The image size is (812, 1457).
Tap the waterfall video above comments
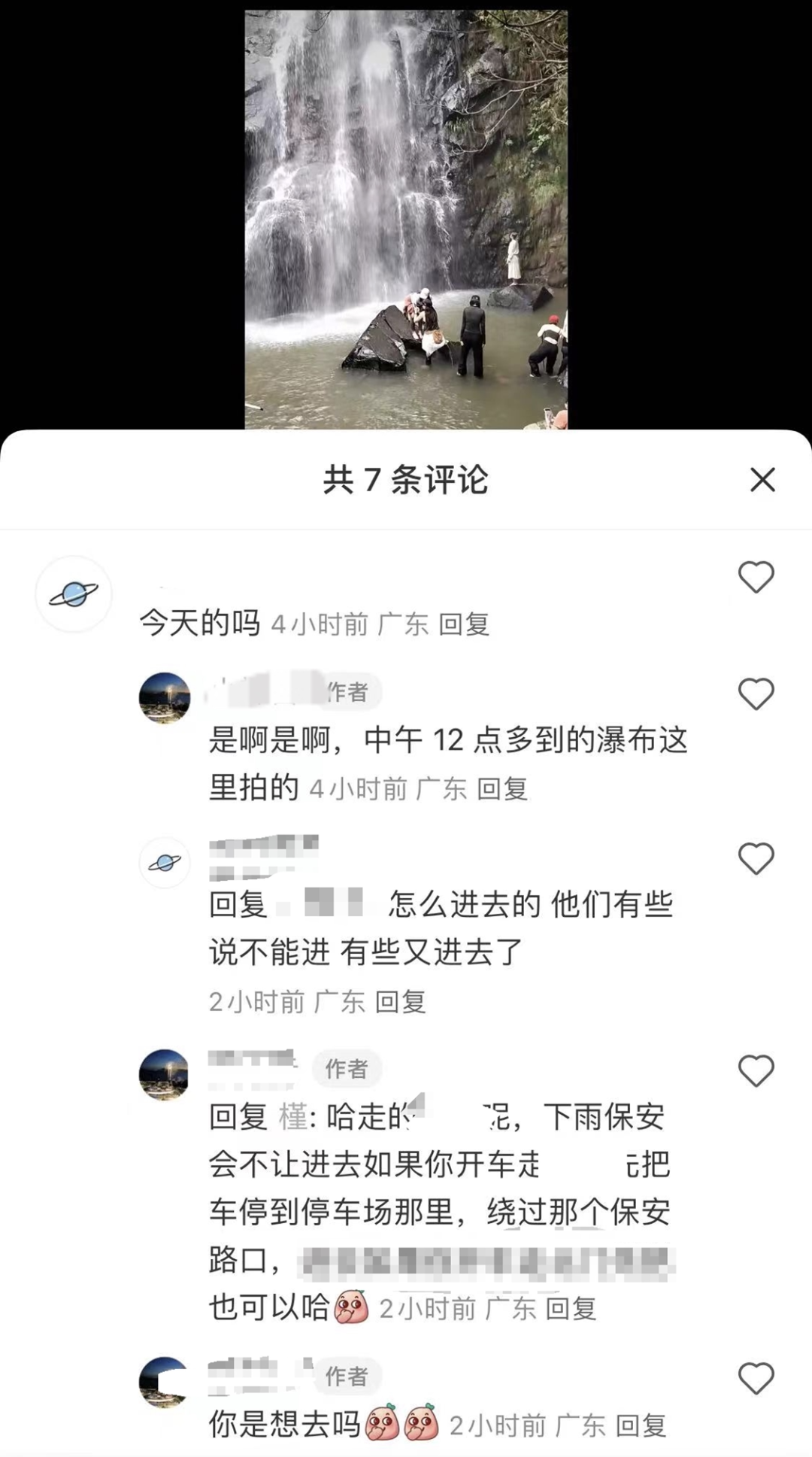406,218
